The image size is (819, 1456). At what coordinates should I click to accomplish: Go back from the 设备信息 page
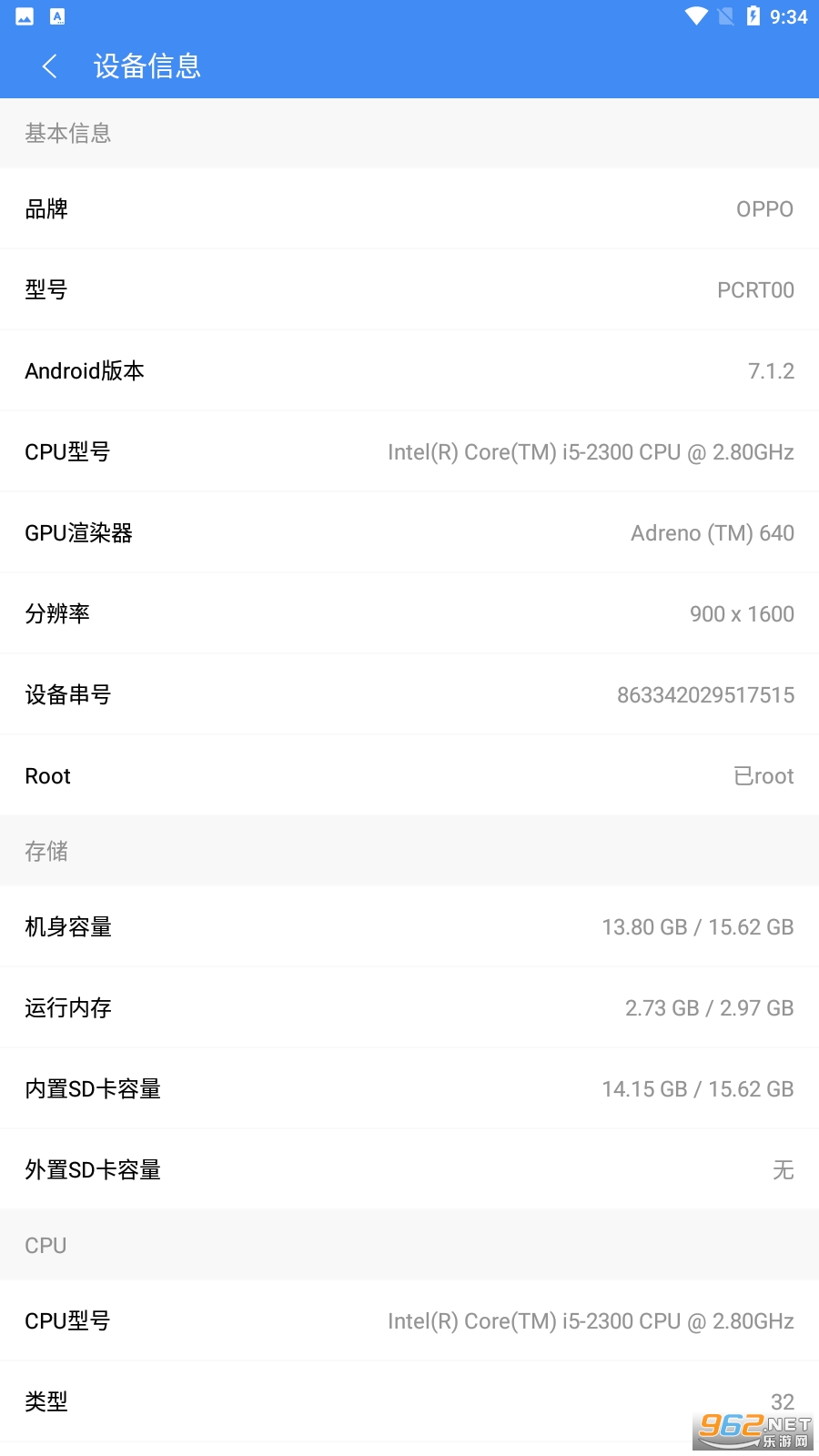click(50, 66)
